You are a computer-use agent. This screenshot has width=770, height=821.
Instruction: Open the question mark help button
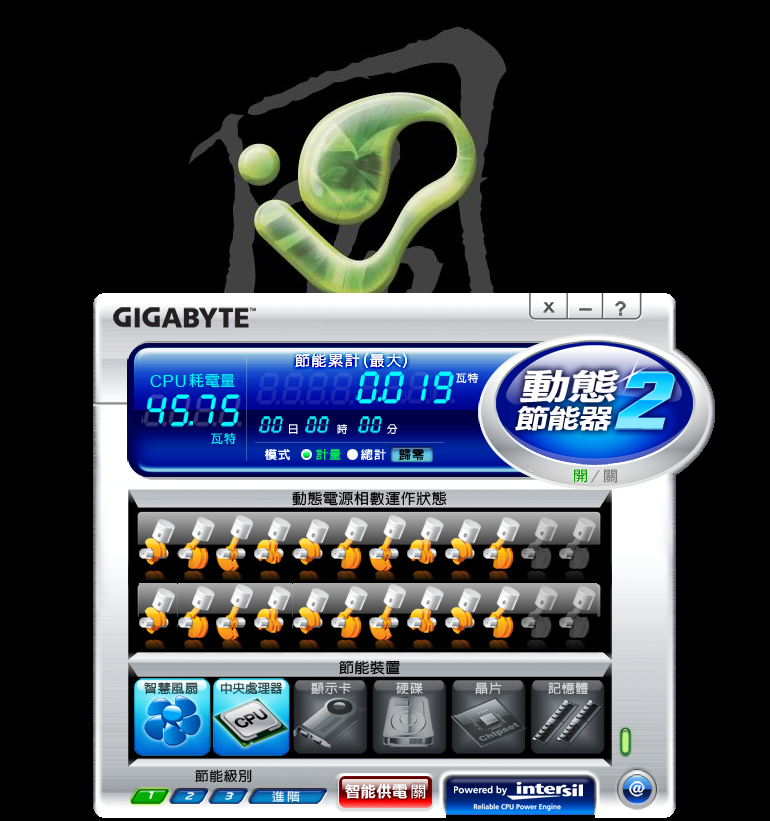621,308
